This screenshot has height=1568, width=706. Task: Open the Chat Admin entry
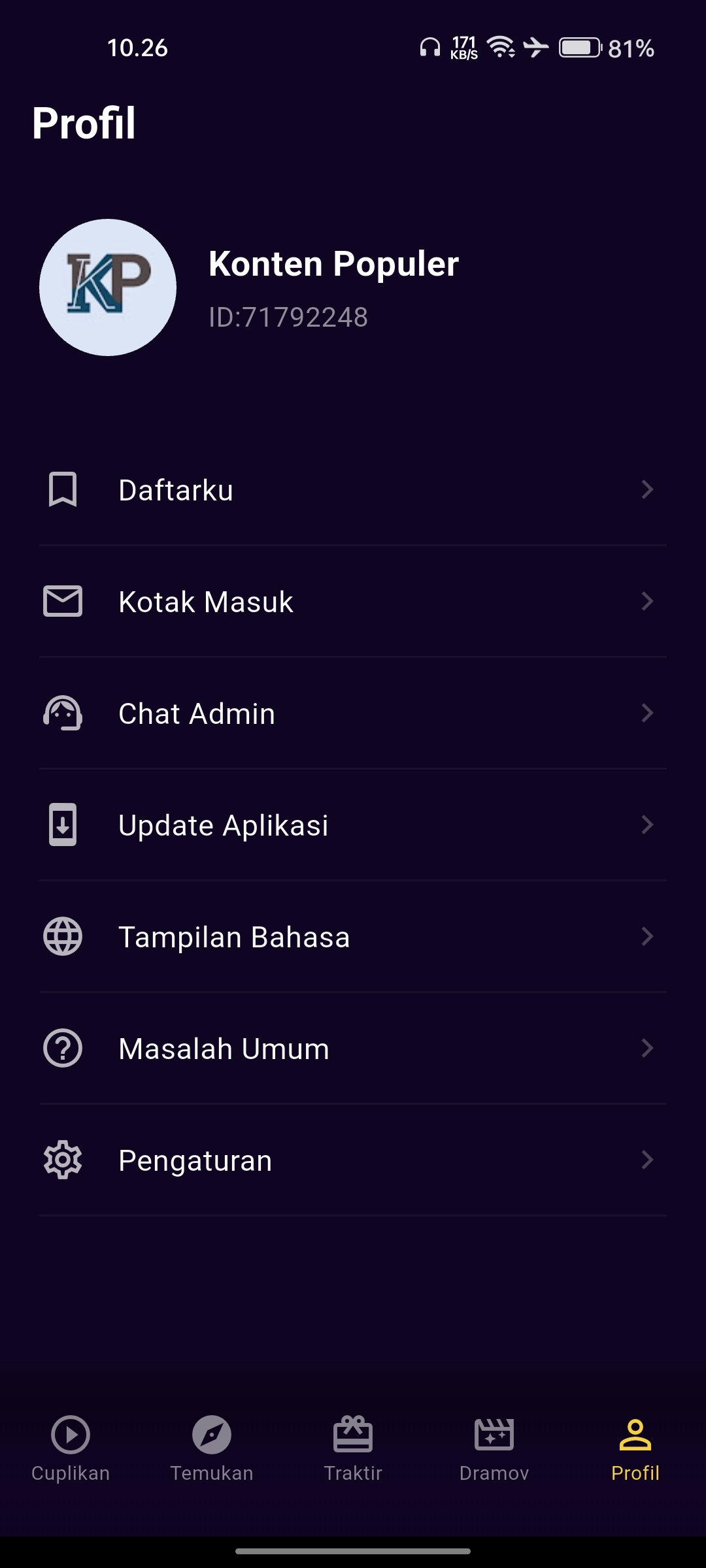pos(196,713)
